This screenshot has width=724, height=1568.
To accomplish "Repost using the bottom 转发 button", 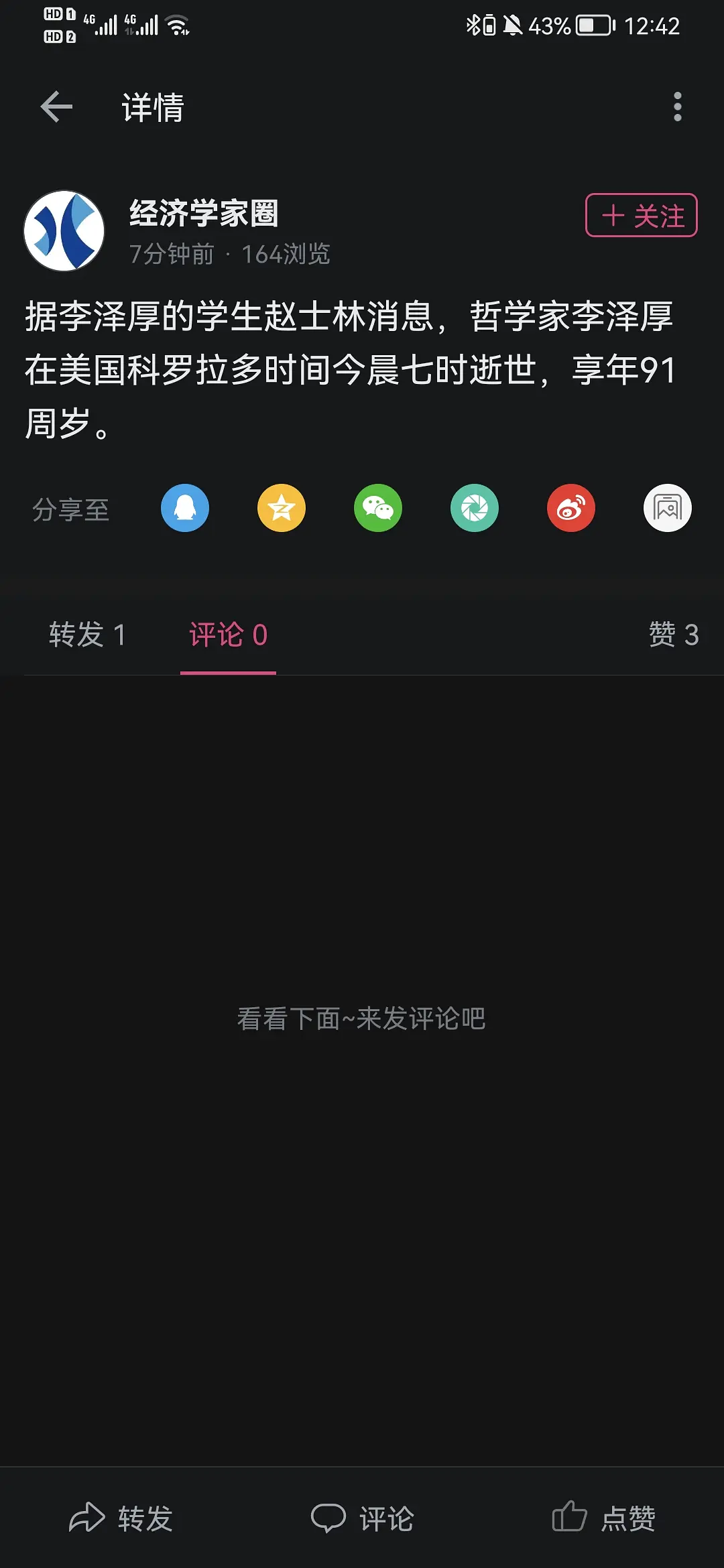I will click(x=121, y=1518).
